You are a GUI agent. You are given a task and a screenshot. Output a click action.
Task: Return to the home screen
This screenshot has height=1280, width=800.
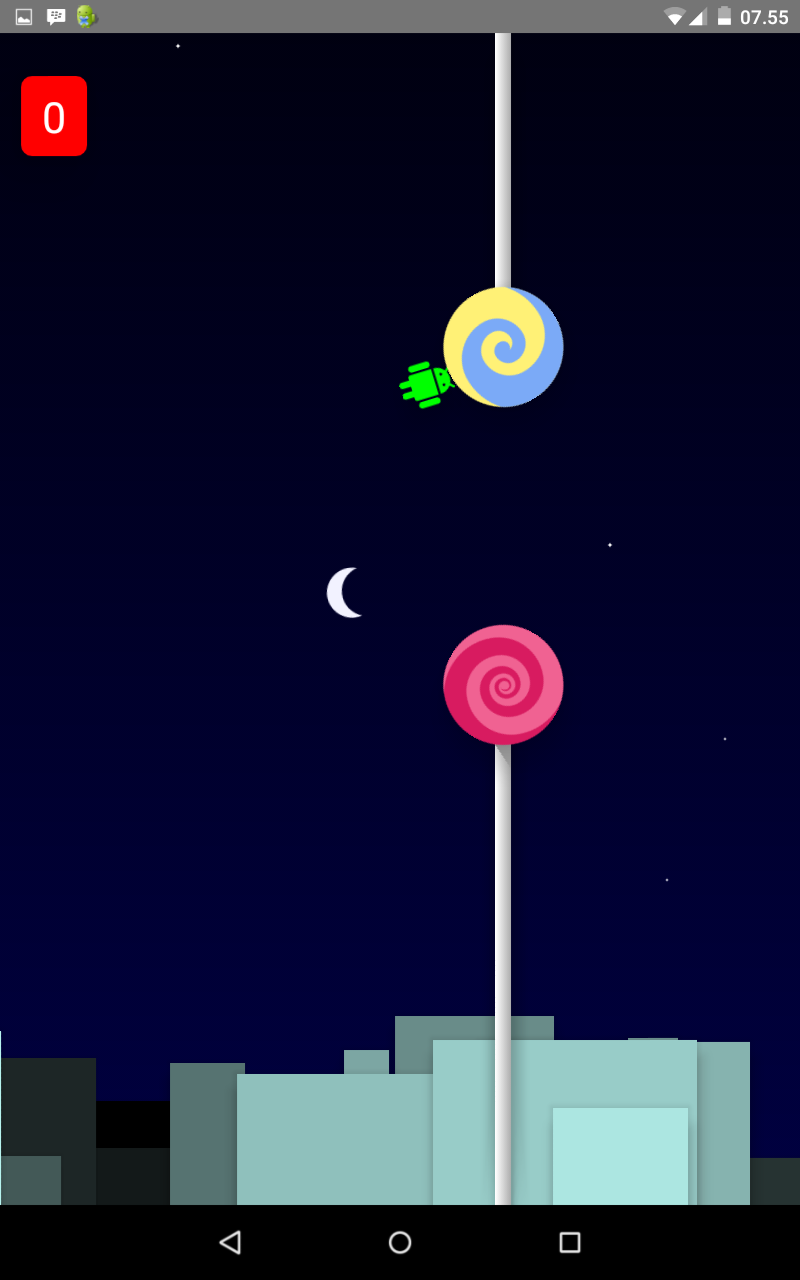coord(400,1242)
